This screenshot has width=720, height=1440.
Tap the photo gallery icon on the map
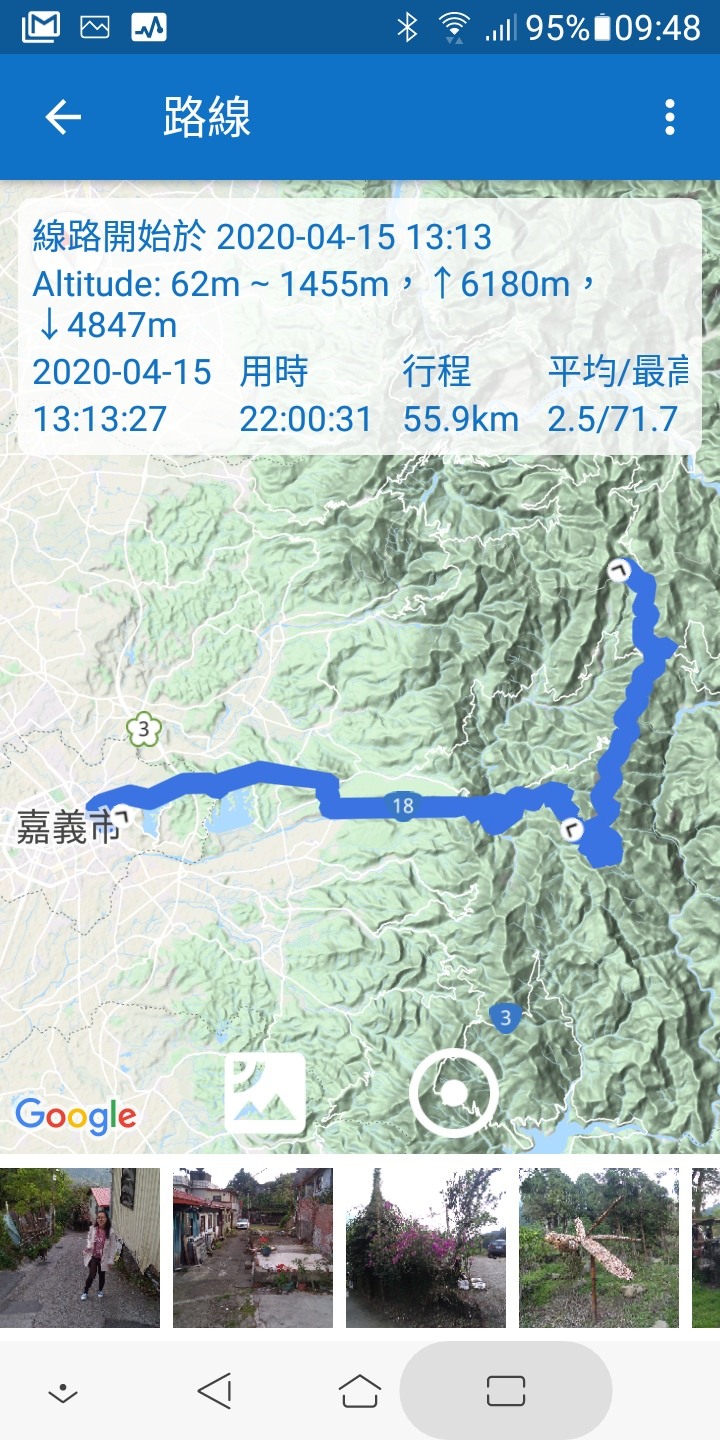pyautogui.click(x=264, y=1092)
